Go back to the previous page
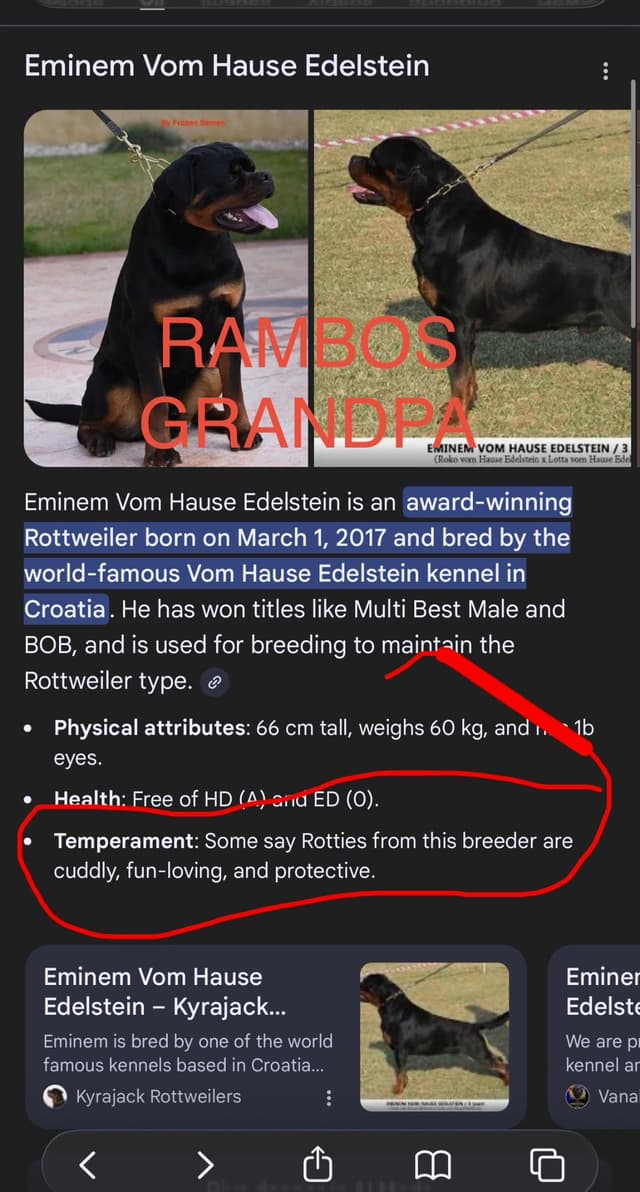This screenshot has height=1192, width=640. coord(88,1165)
